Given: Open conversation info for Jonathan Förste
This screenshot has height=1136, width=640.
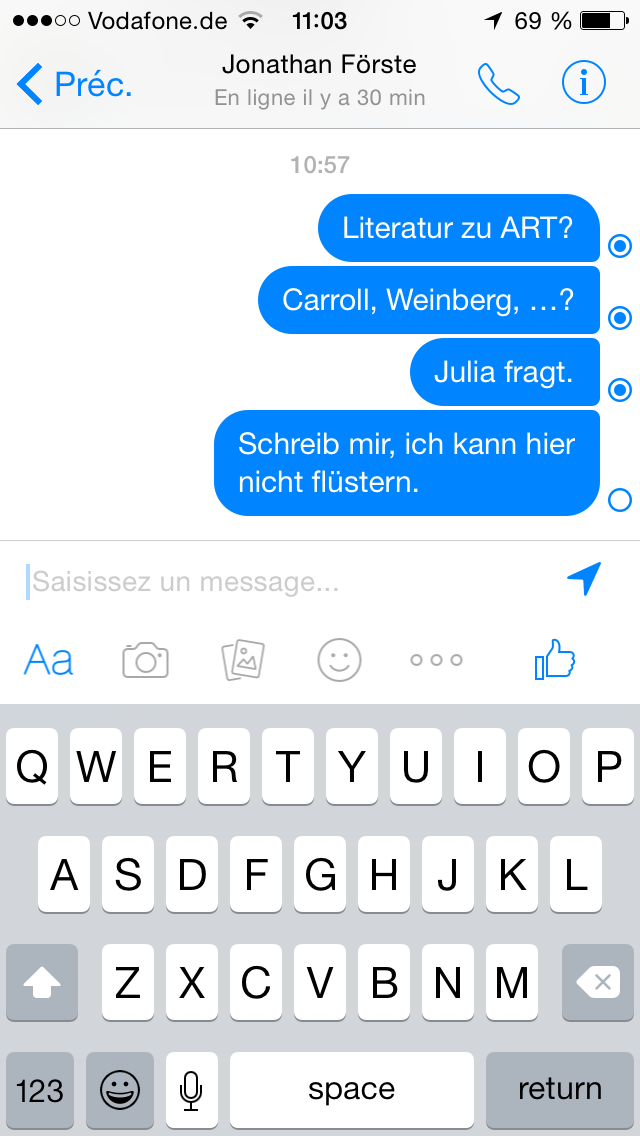Looking at the screenshot, I should point(583,84).
